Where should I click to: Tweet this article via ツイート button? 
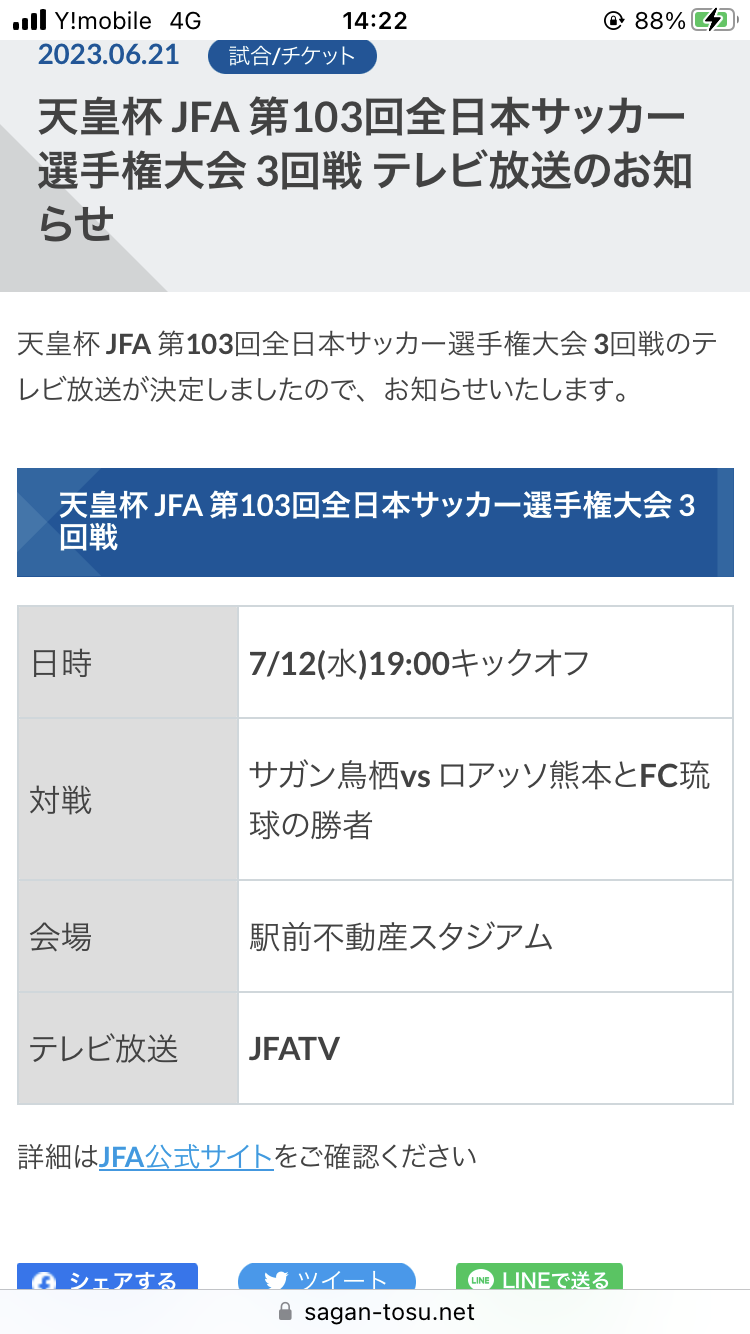[x=326, y=1277]
